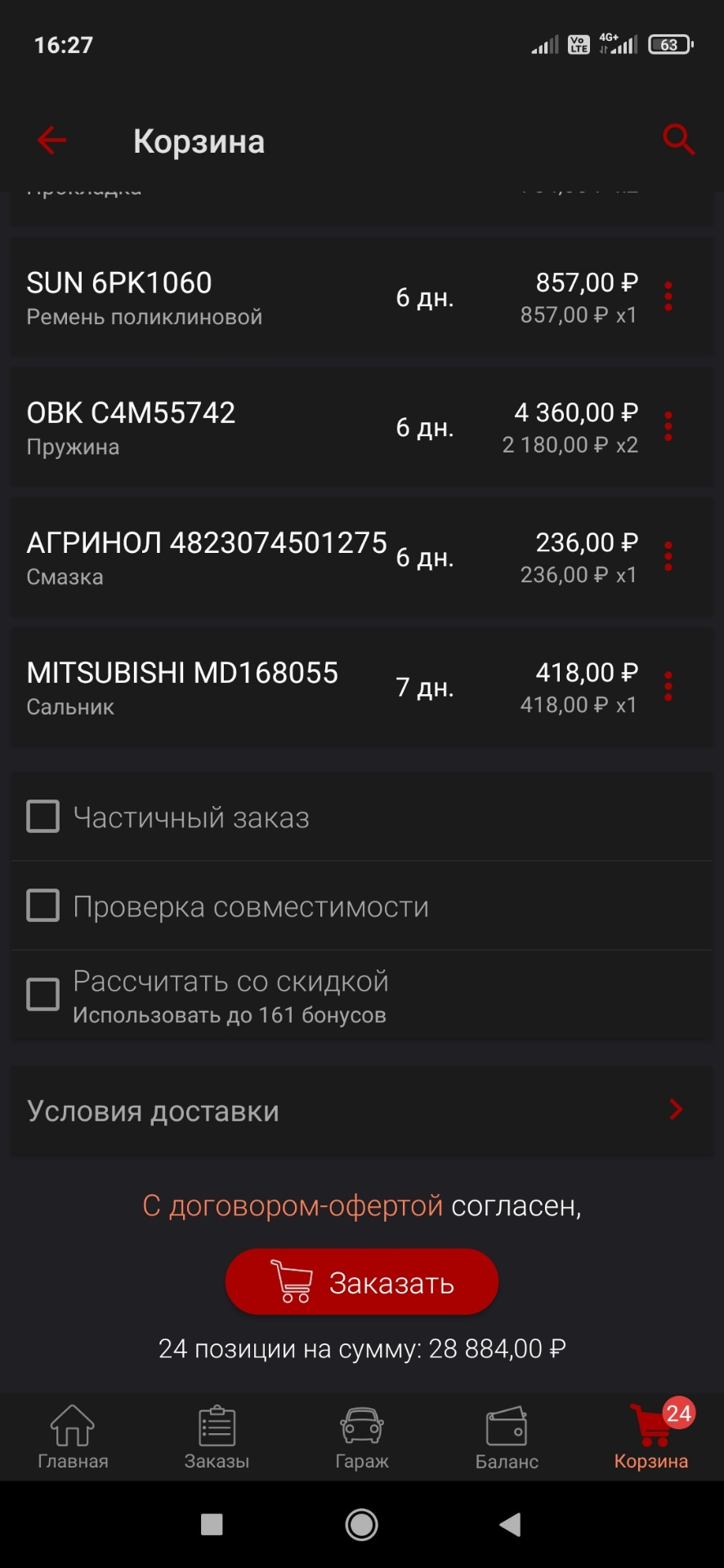Open options menu for SUN 6PK1060
Viewport: 724px width, 1568px height.
click(668, 296)
